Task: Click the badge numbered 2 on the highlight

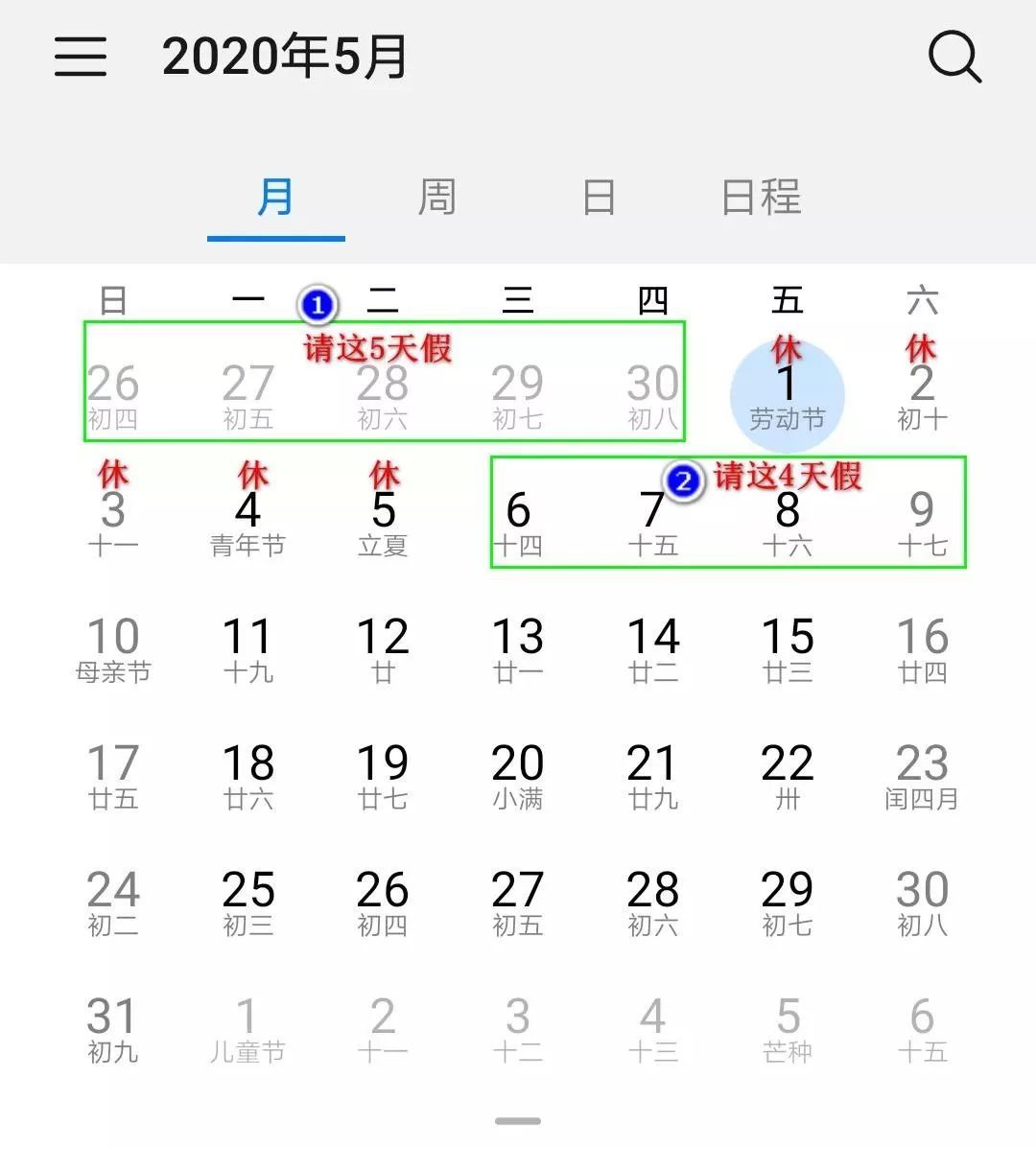Action: click(x=683, y=482)
